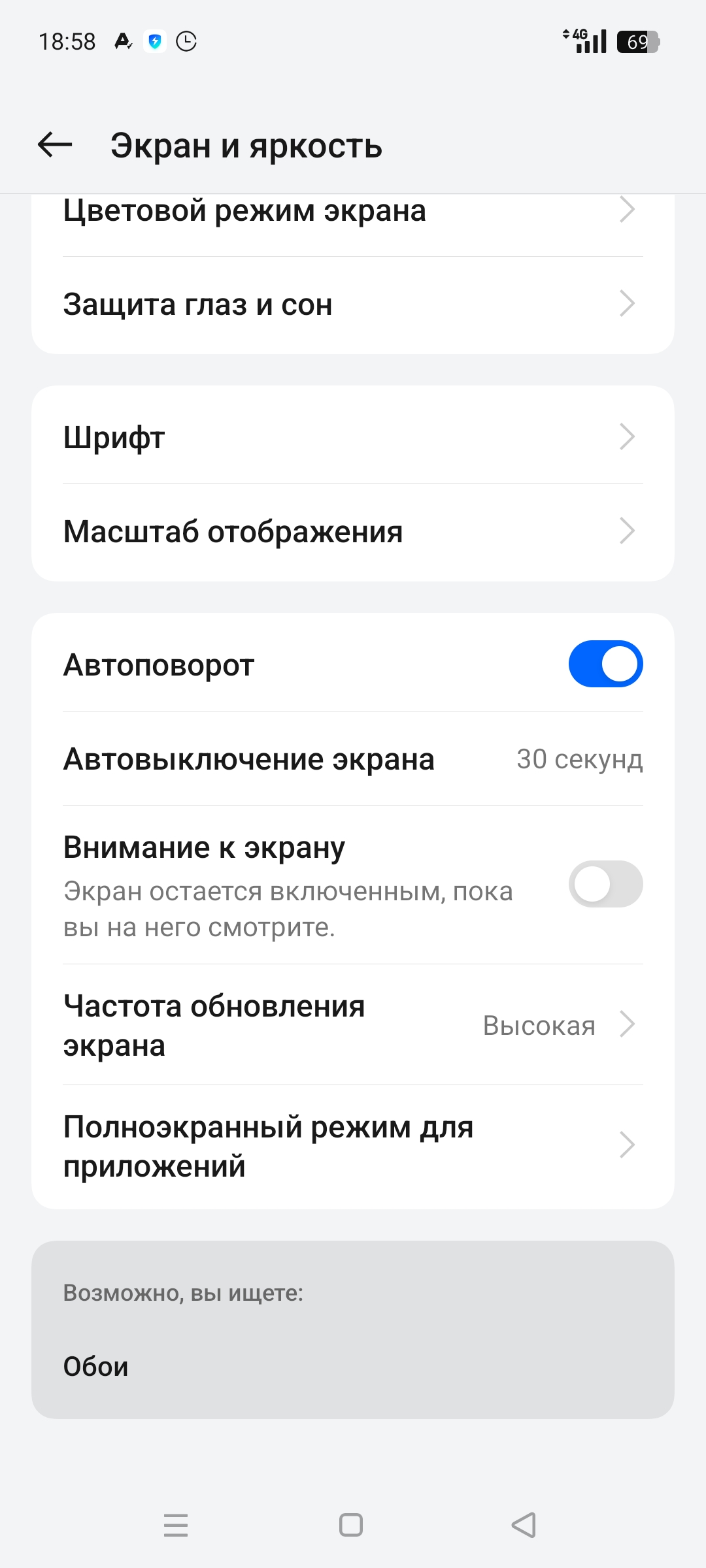The image size is (706, 1568).
Task: Open Защита глаз и сон
Action: [x=353, y=304]
